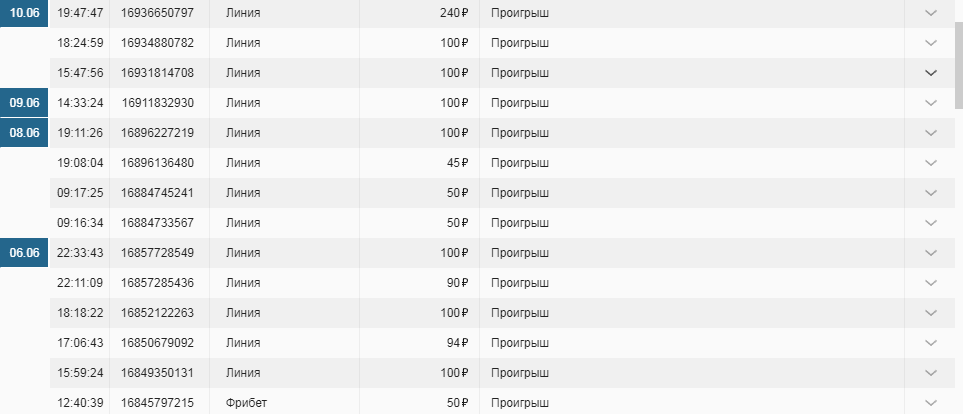
Task: Open details for bet 16911832930
Action: coord(931,103)
